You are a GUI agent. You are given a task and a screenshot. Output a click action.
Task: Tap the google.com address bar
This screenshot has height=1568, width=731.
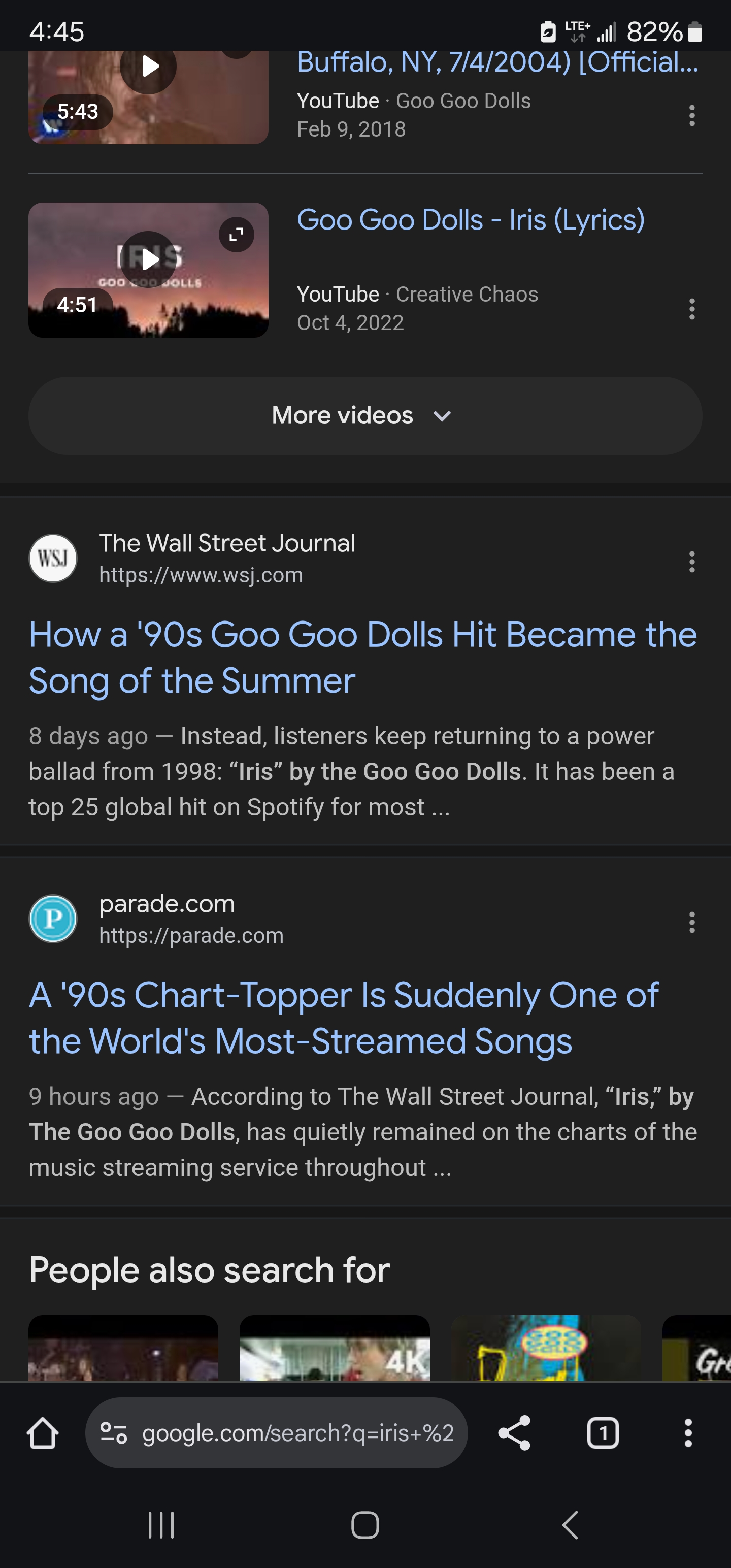pyautogui.click(x=297, y=1433)
